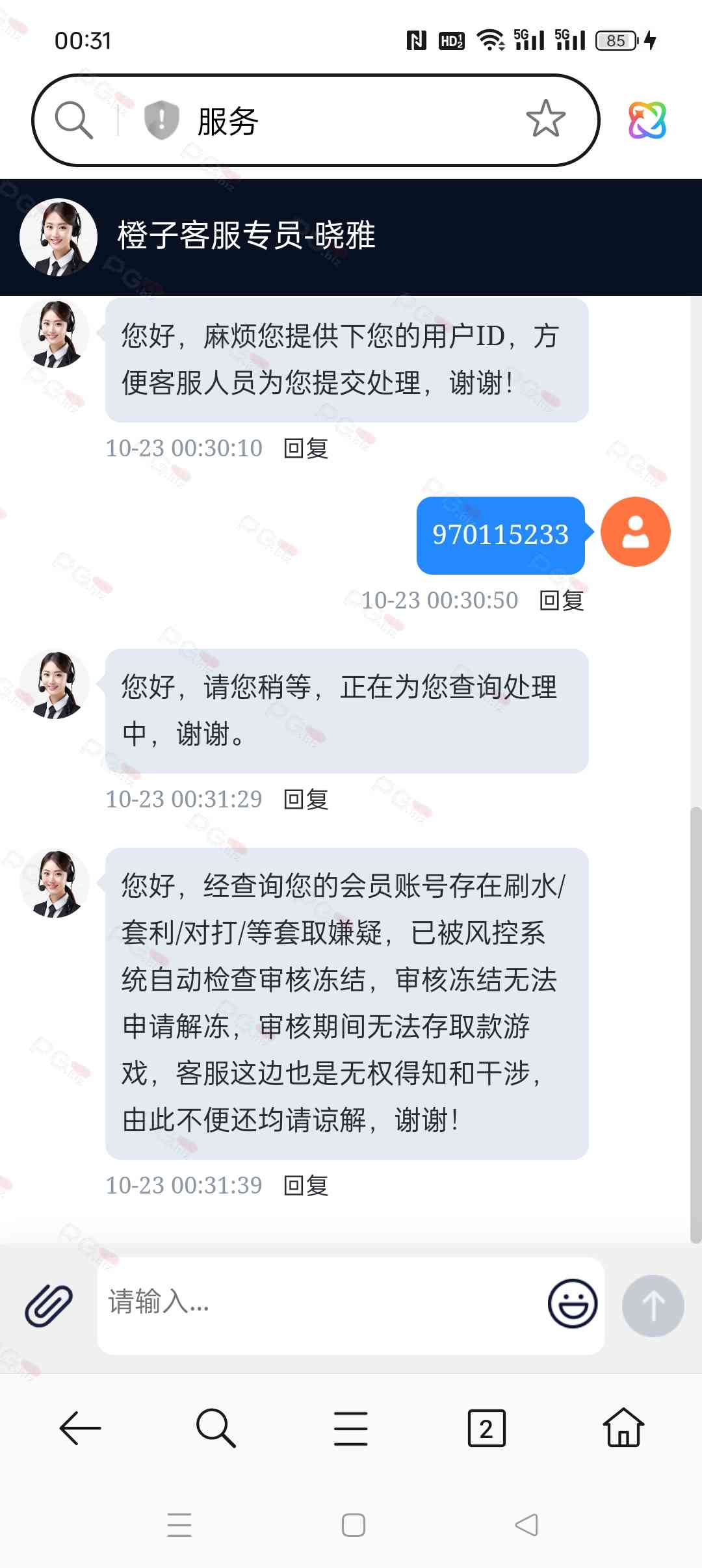
Task: Open the browser search tool
Action: click(x=216, y=1428)
